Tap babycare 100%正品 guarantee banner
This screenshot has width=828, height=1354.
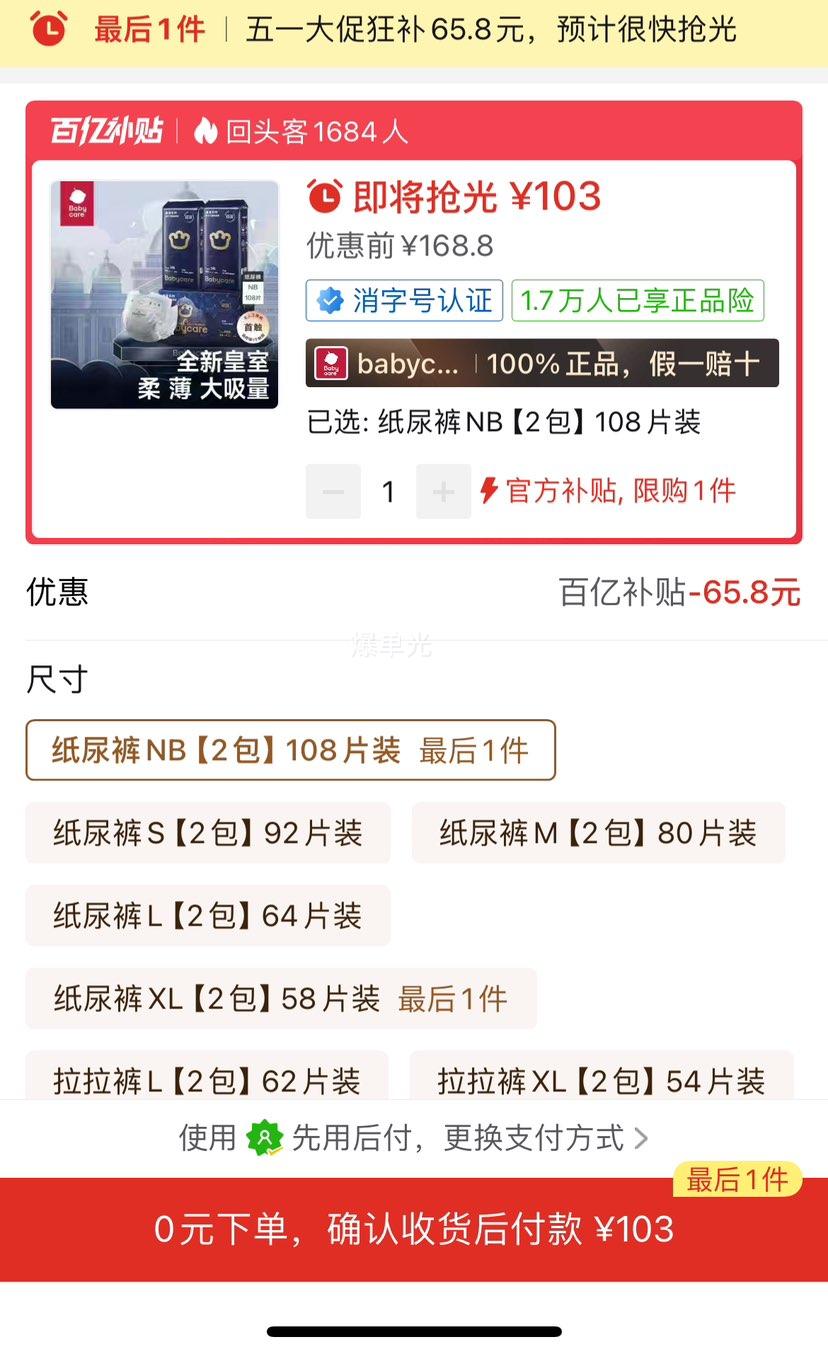tap(542, 364)
